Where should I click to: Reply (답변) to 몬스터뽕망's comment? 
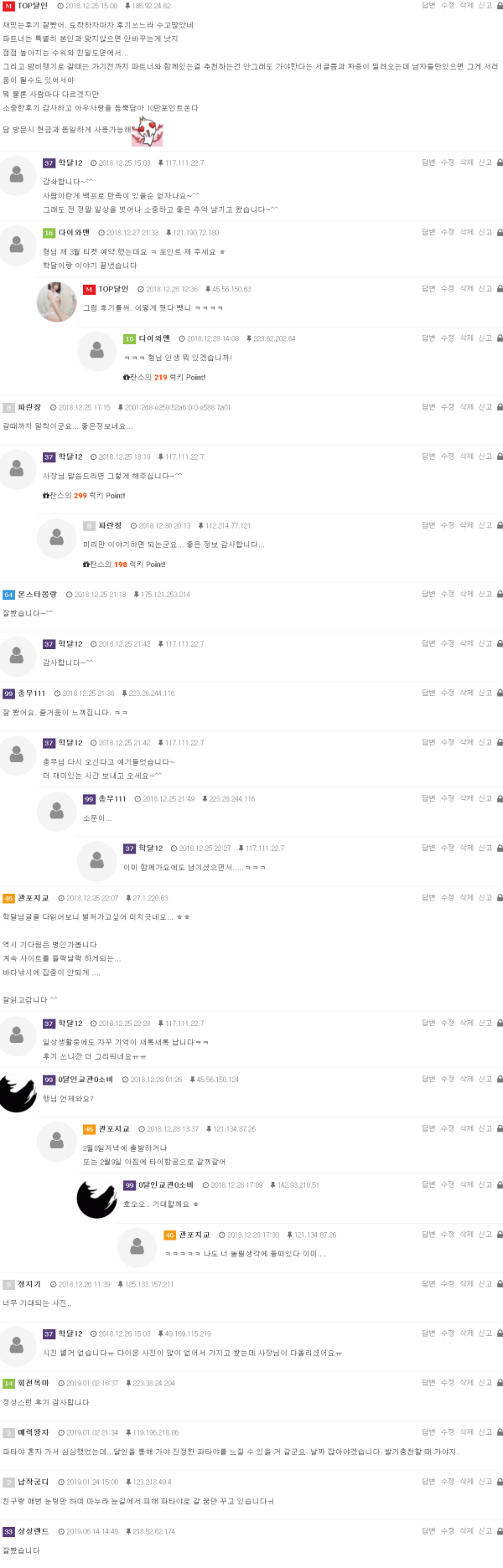pos(428,594)
